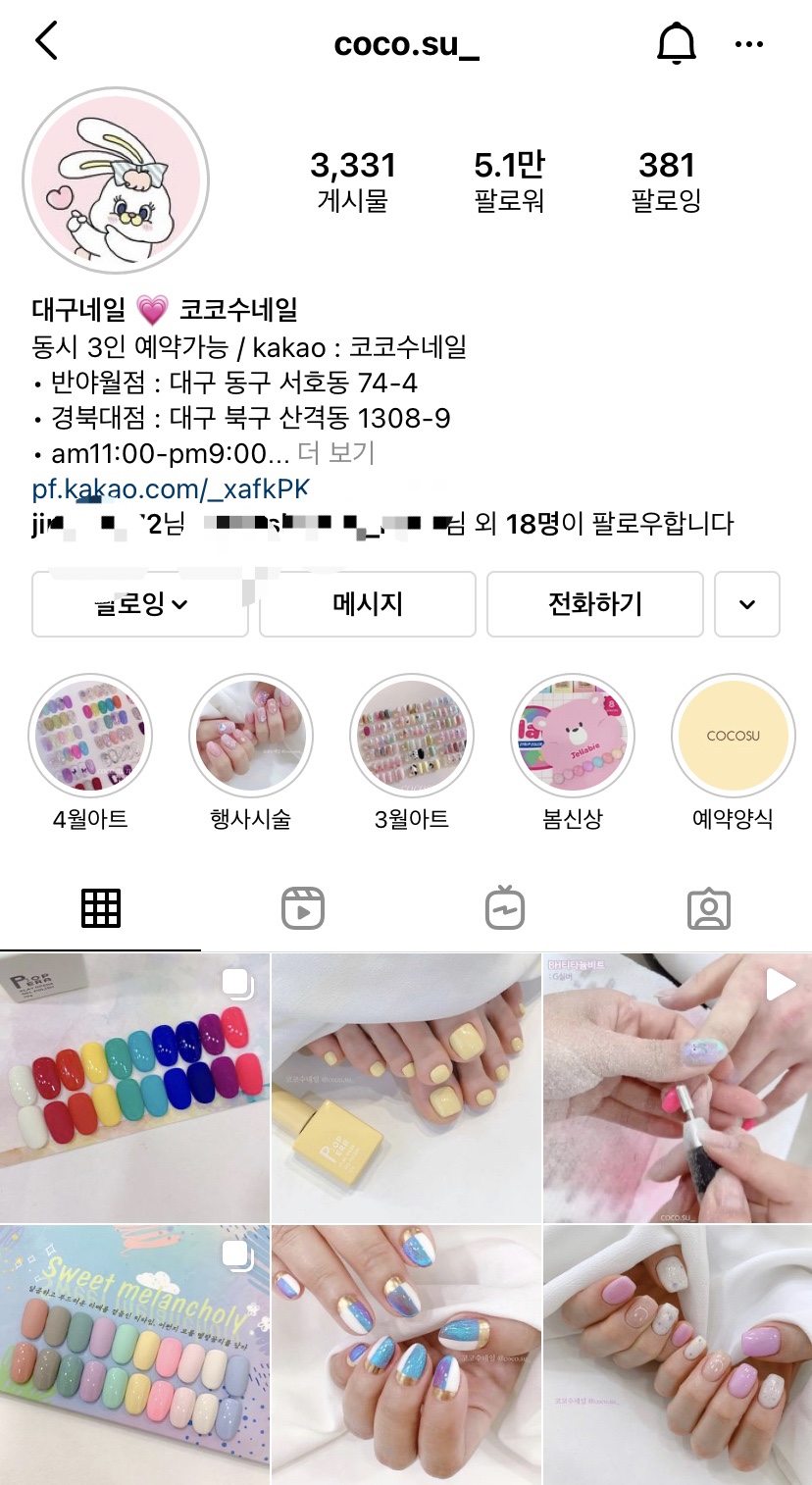The image size is (812, 1485).
Task: Switch to the Reels tab
Action: 303,909
